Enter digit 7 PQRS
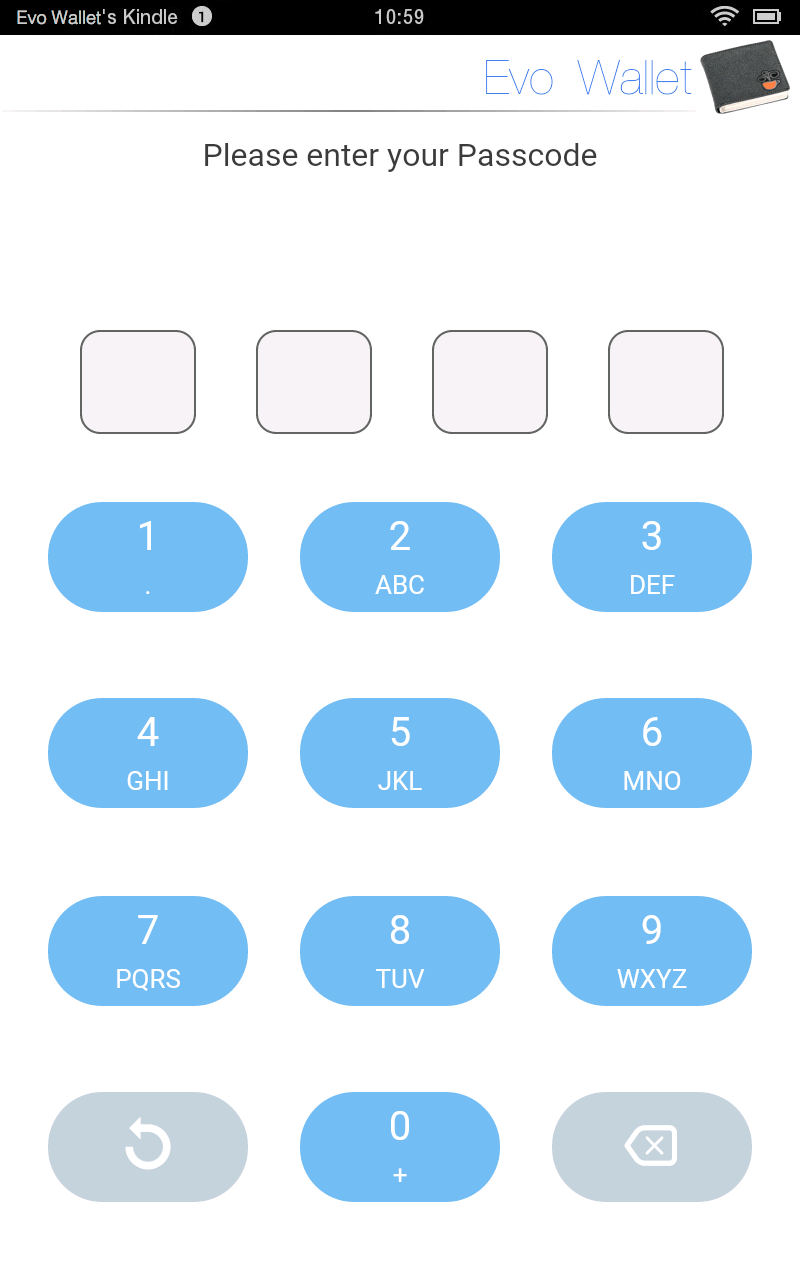This screenshot has height=1280, width=800. pos(148,951)
